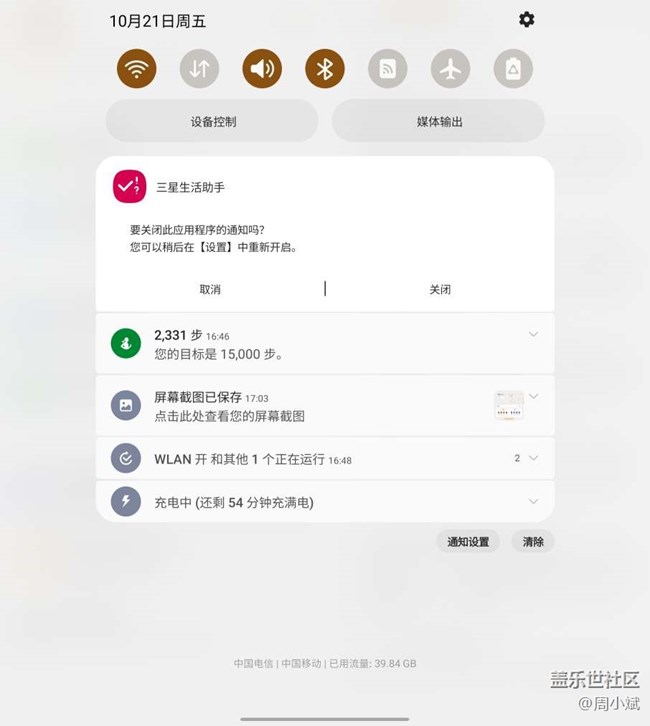
Task: Open 通知设置 notification settings
Action: coord(468,542)
